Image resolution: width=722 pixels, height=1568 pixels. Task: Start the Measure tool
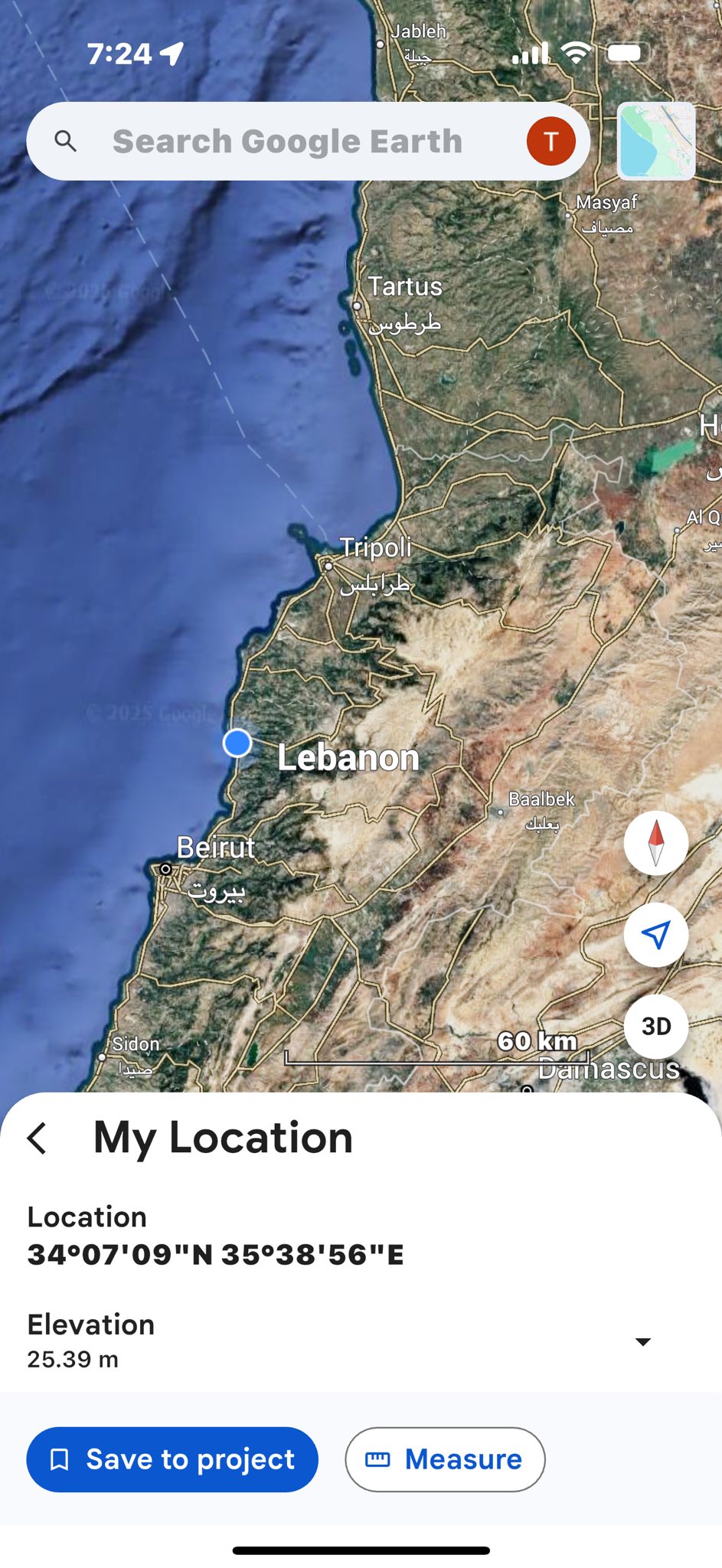[x=445, y=1459]
